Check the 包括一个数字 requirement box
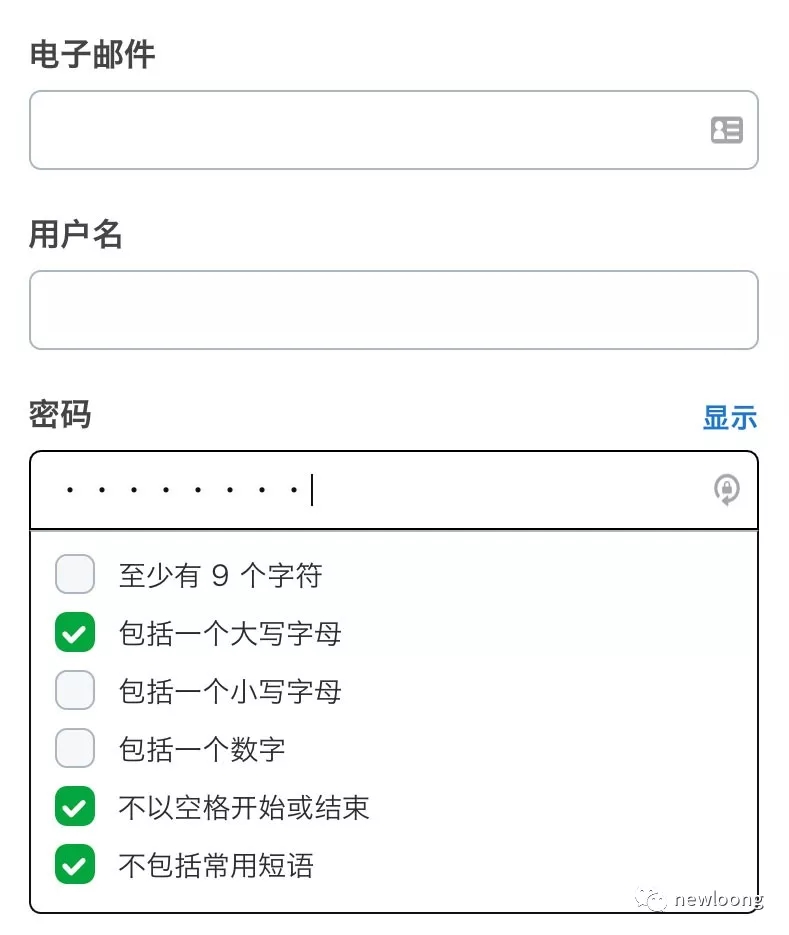The width and height of the screenshot is (789, 935). pyautogui.click(x=74, y=748)
